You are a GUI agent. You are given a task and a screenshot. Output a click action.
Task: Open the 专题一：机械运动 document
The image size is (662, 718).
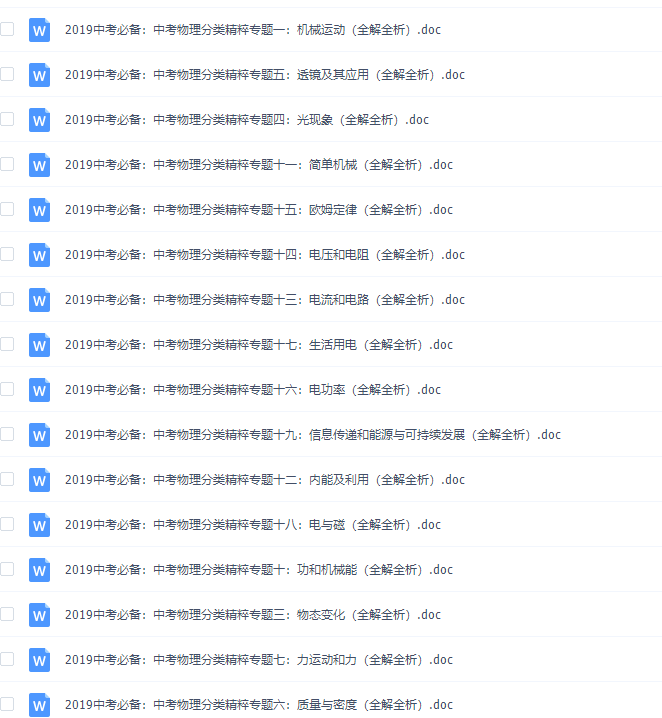252,30
